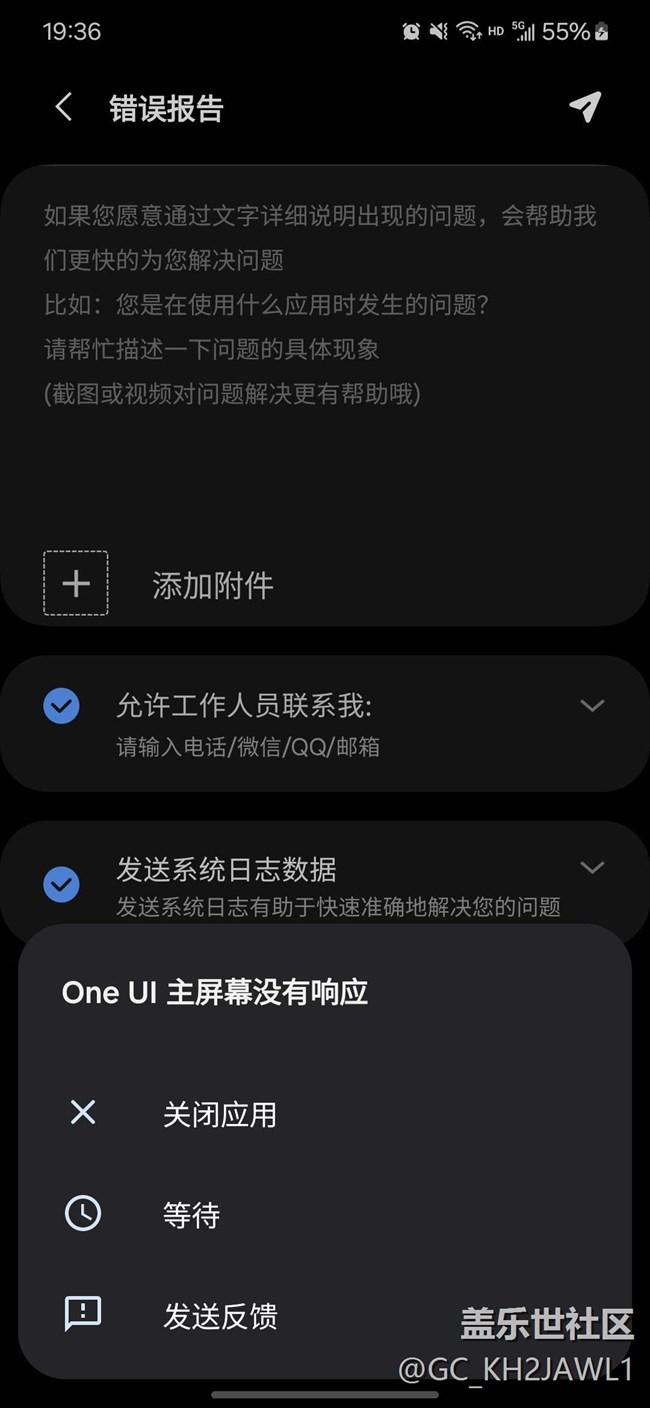Go back from the 错误报告 page

tap(64, 107)
